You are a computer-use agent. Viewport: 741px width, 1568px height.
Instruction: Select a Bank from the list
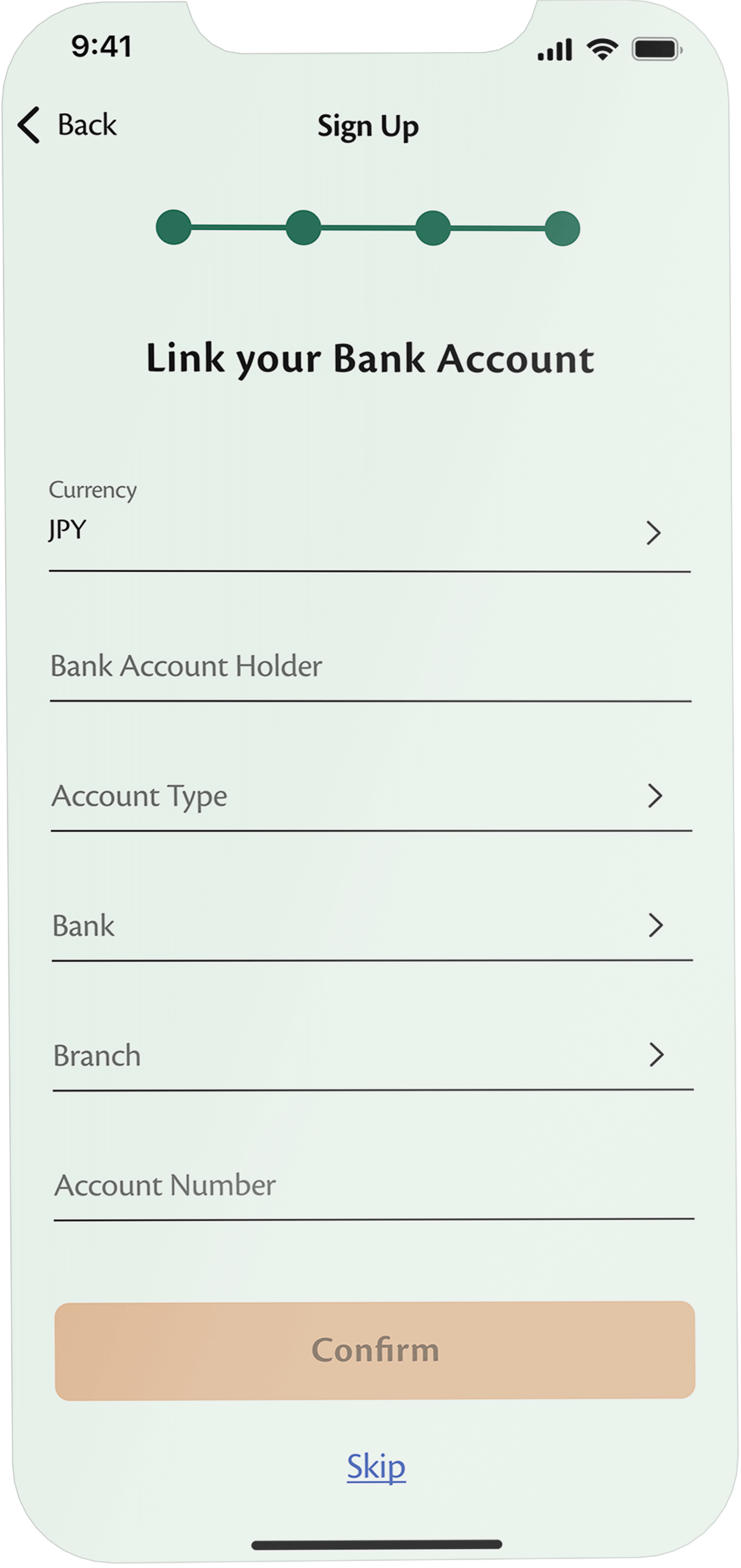click(372, 926)
